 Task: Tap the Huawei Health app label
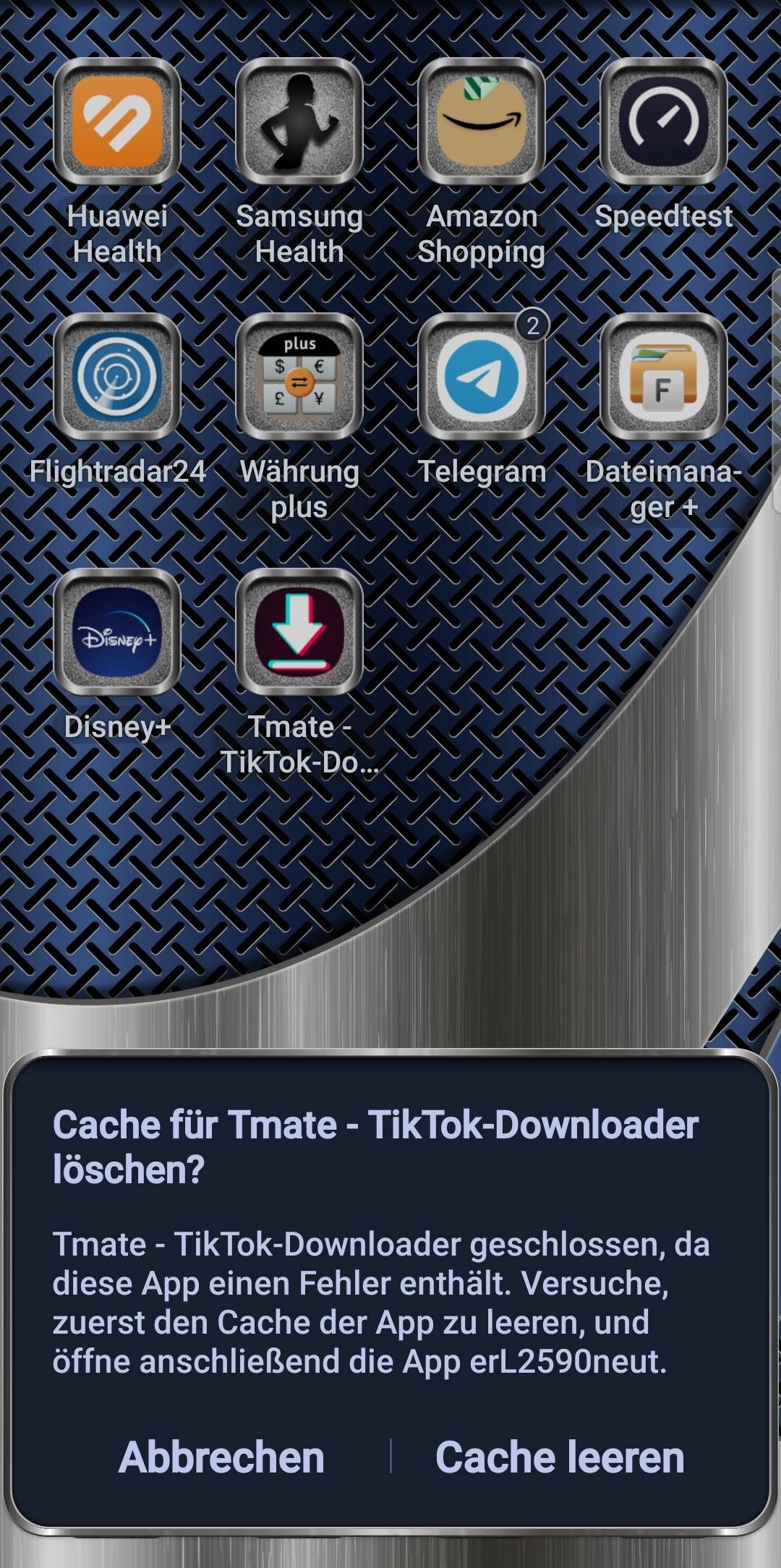point(116,233)
